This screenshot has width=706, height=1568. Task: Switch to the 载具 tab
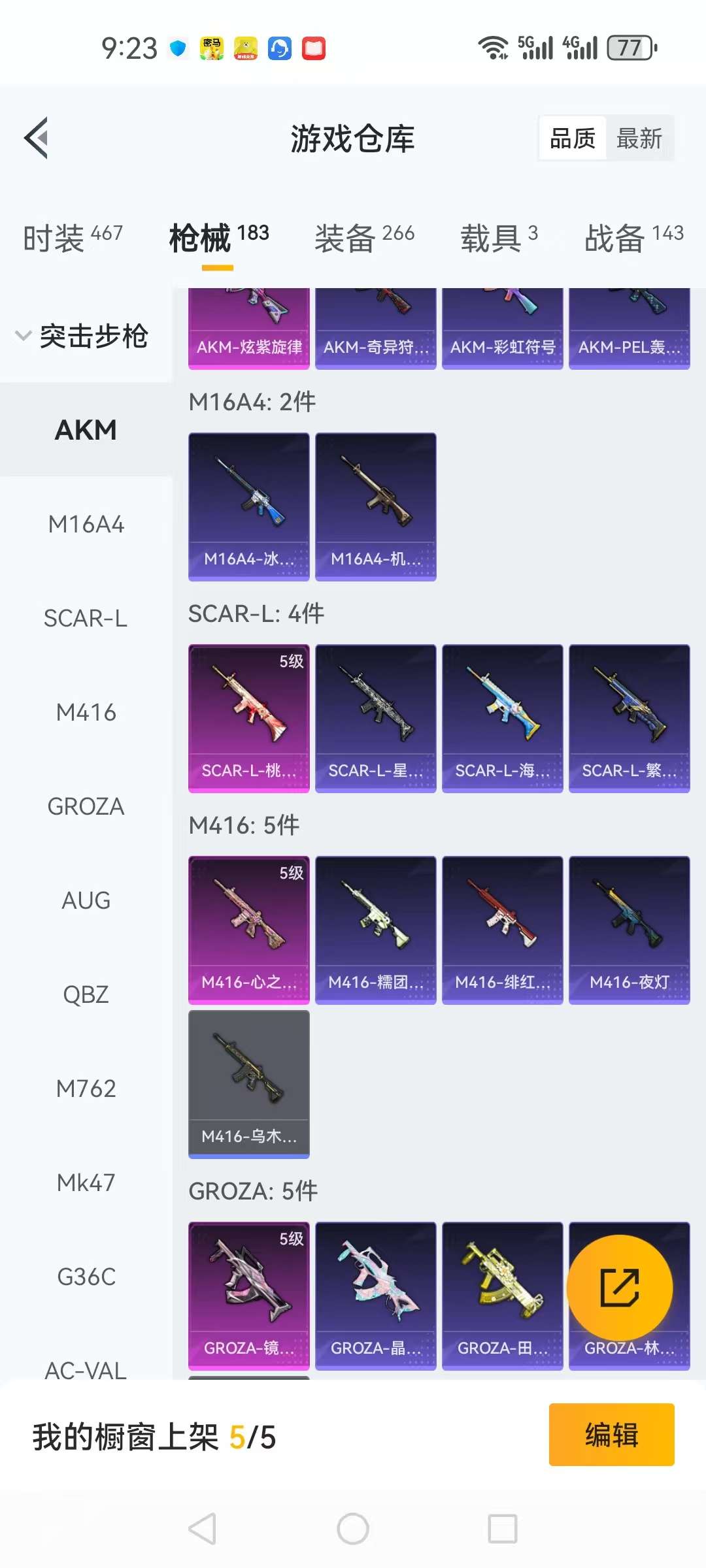[499, 238]
